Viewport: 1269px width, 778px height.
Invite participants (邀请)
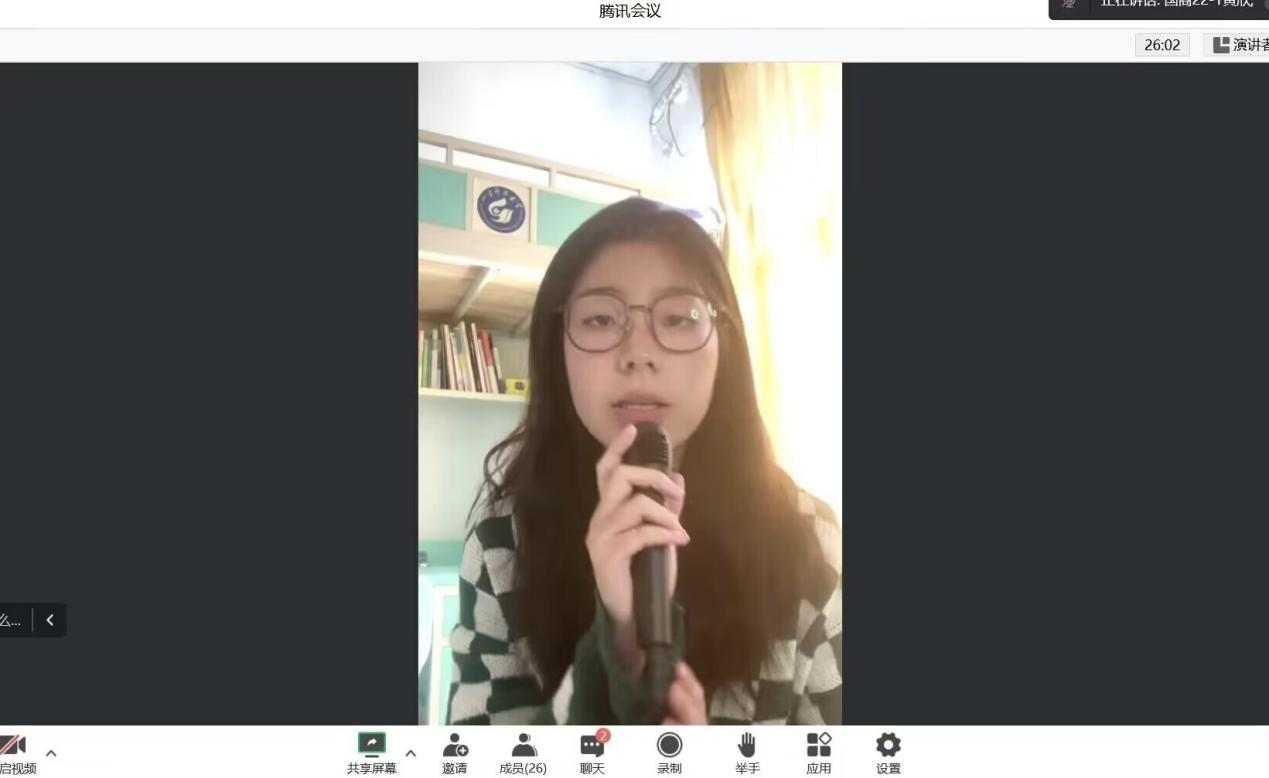click(455, 752)
